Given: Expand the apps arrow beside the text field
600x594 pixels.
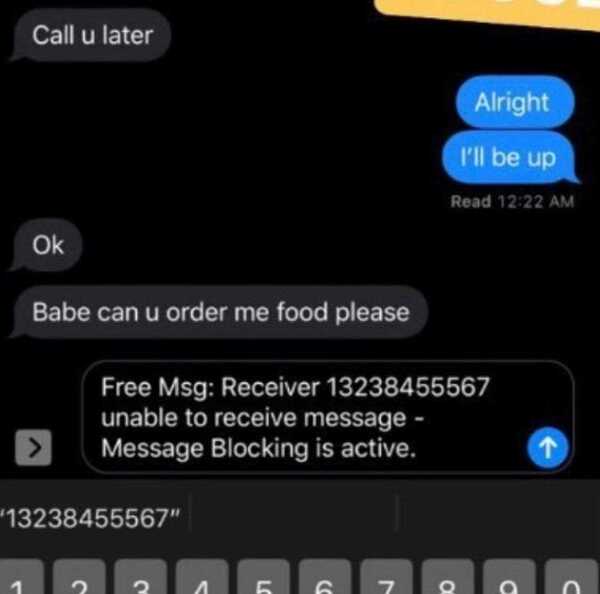Looking at the screenshot, I should (x=35, y=448).
